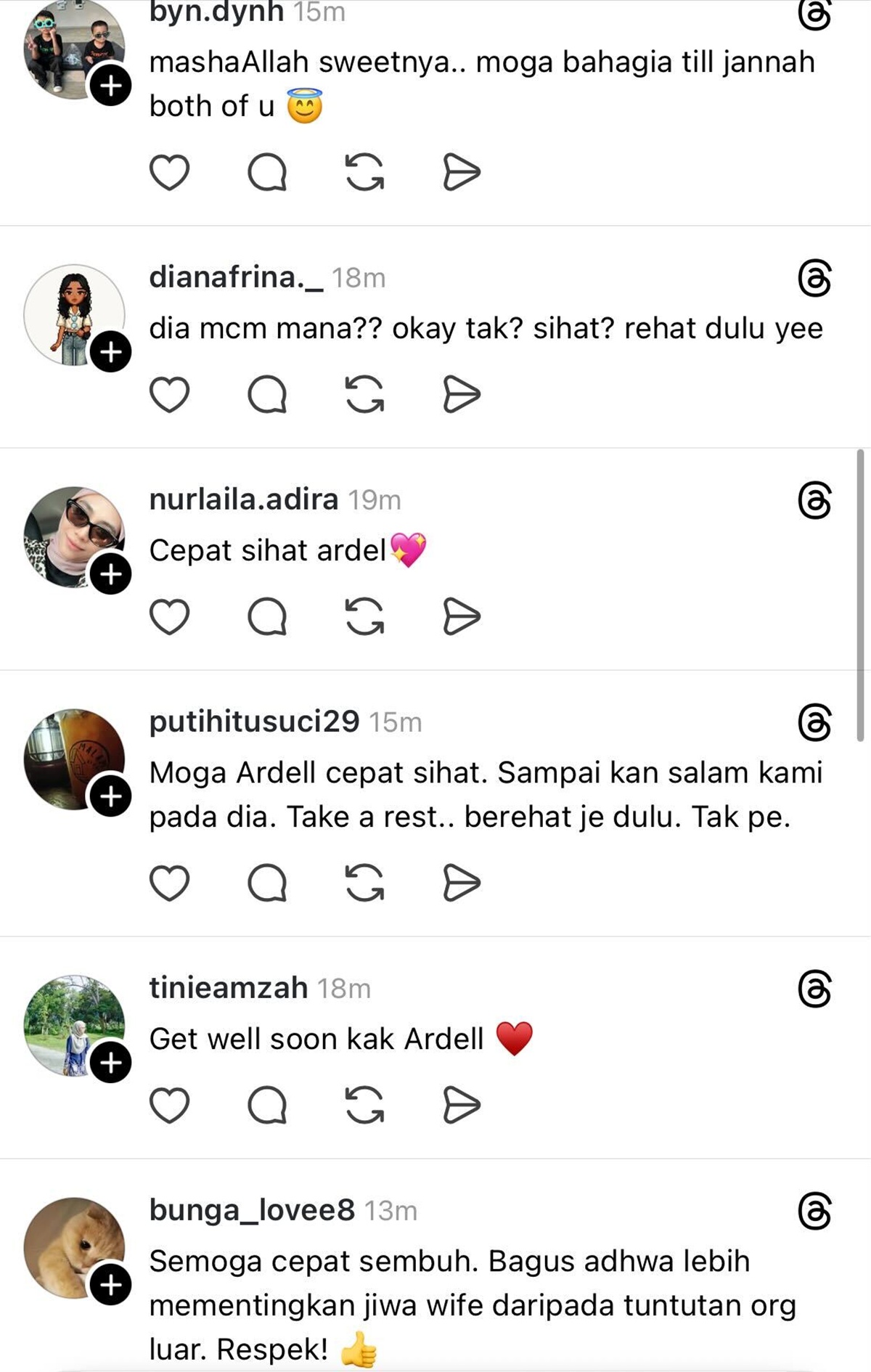Open Threads icon on dianafrina._'s comment

click(x=814, y=279)
